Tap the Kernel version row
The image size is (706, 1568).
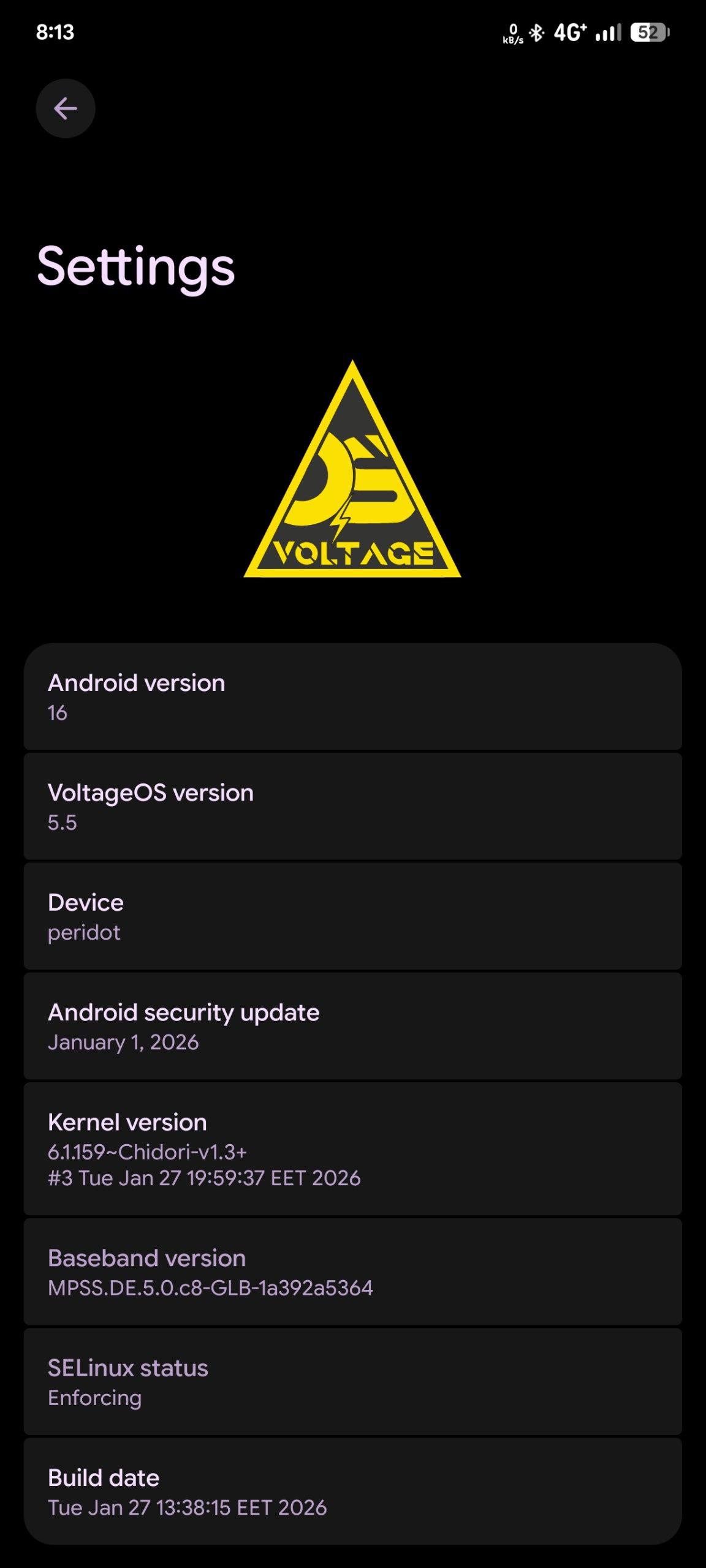352,1149
